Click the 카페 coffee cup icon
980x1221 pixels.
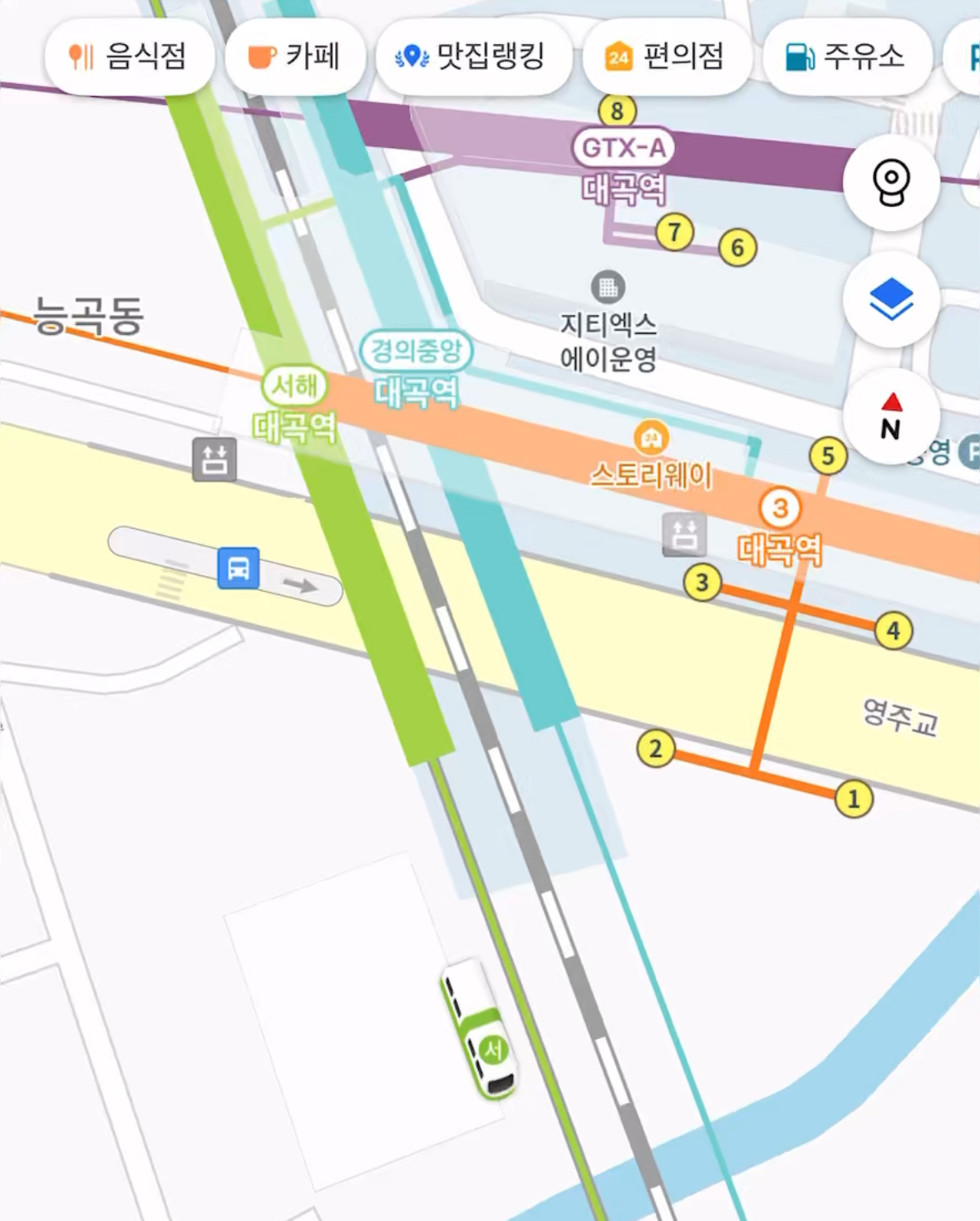coord(260,56)
